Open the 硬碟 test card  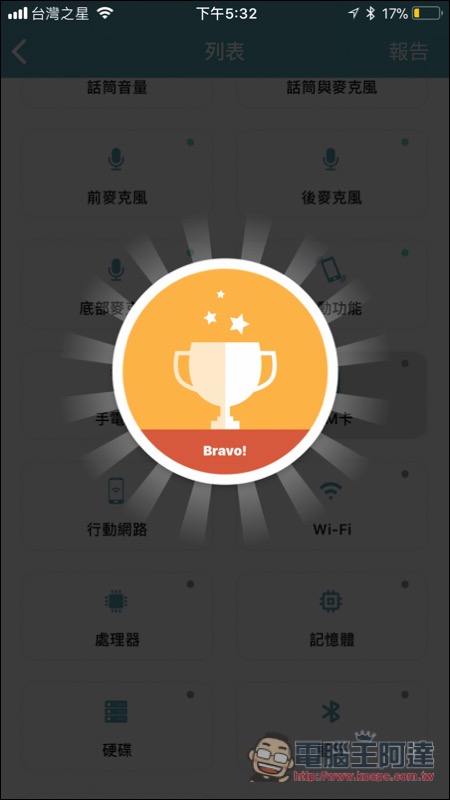click(x=117, y=727)
